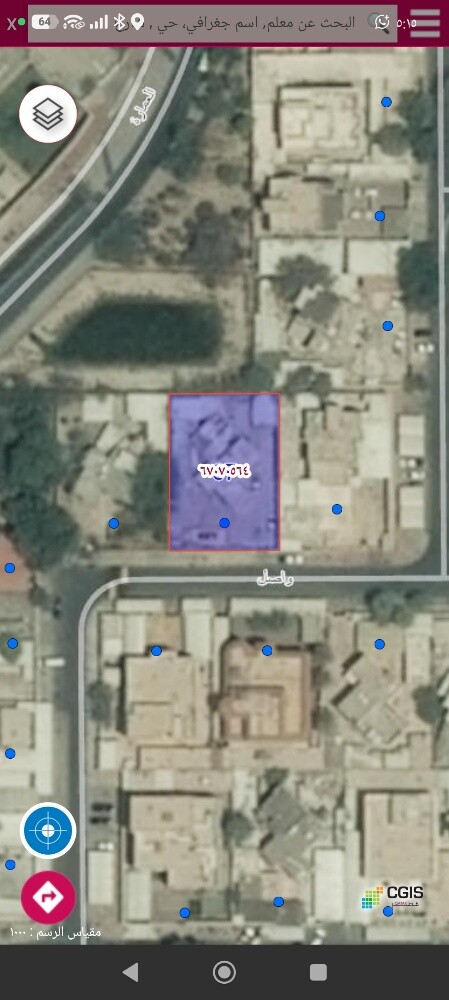Tap the search magnifier icon
This screenshot has width=449, height=1000.
click(380, 23)
